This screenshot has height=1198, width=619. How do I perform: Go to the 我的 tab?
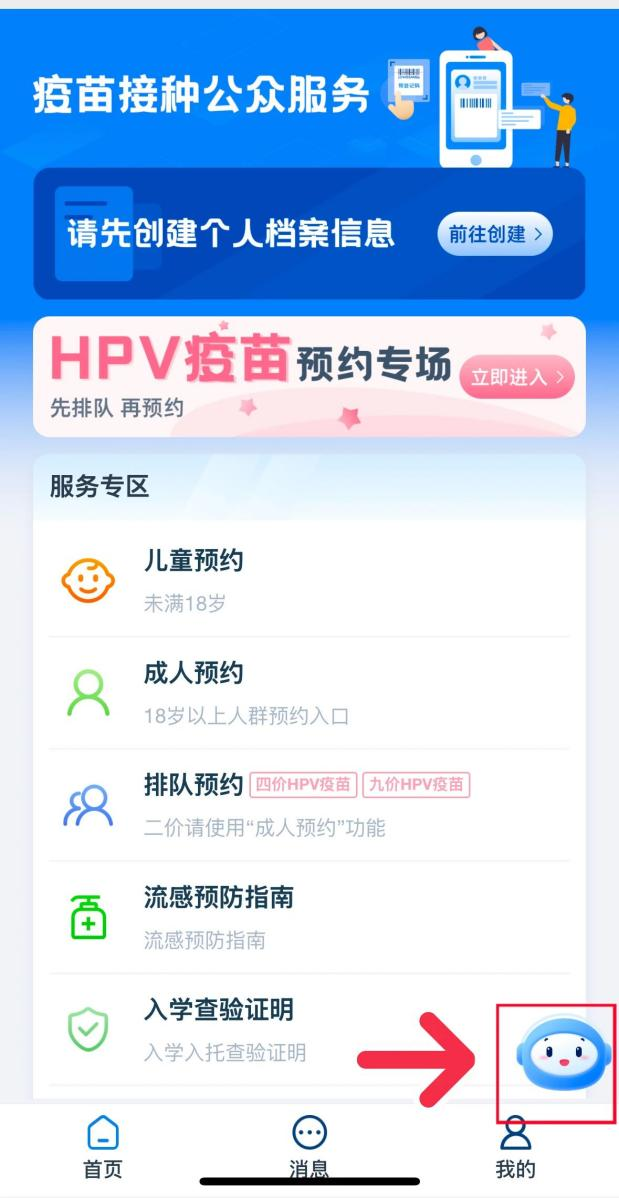[x=515, y=1148]
